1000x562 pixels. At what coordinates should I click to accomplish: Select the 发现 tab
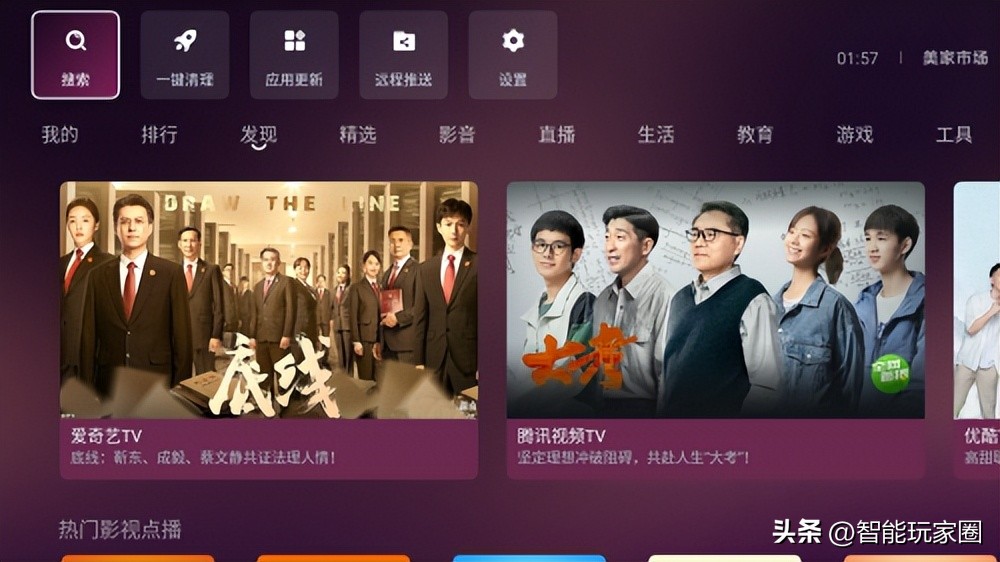(258, 135)
